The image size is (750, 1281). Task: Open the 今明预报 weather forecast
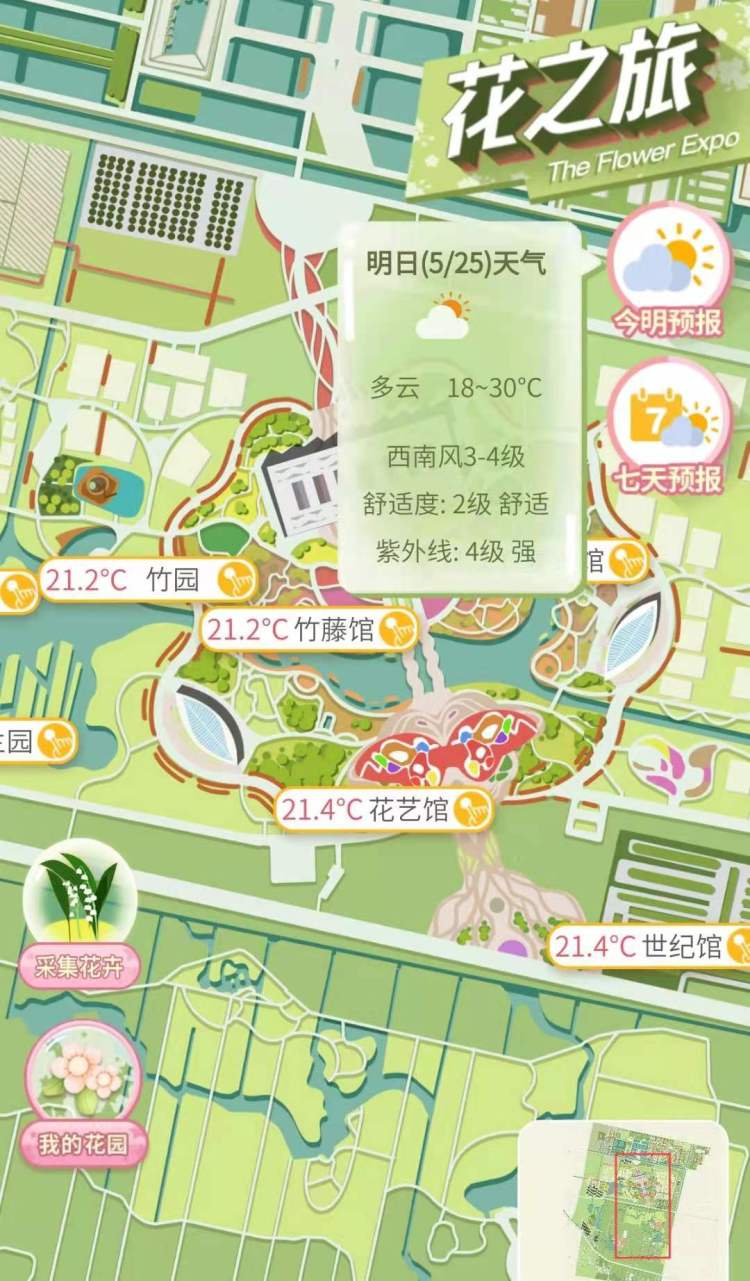coord(668,271)
